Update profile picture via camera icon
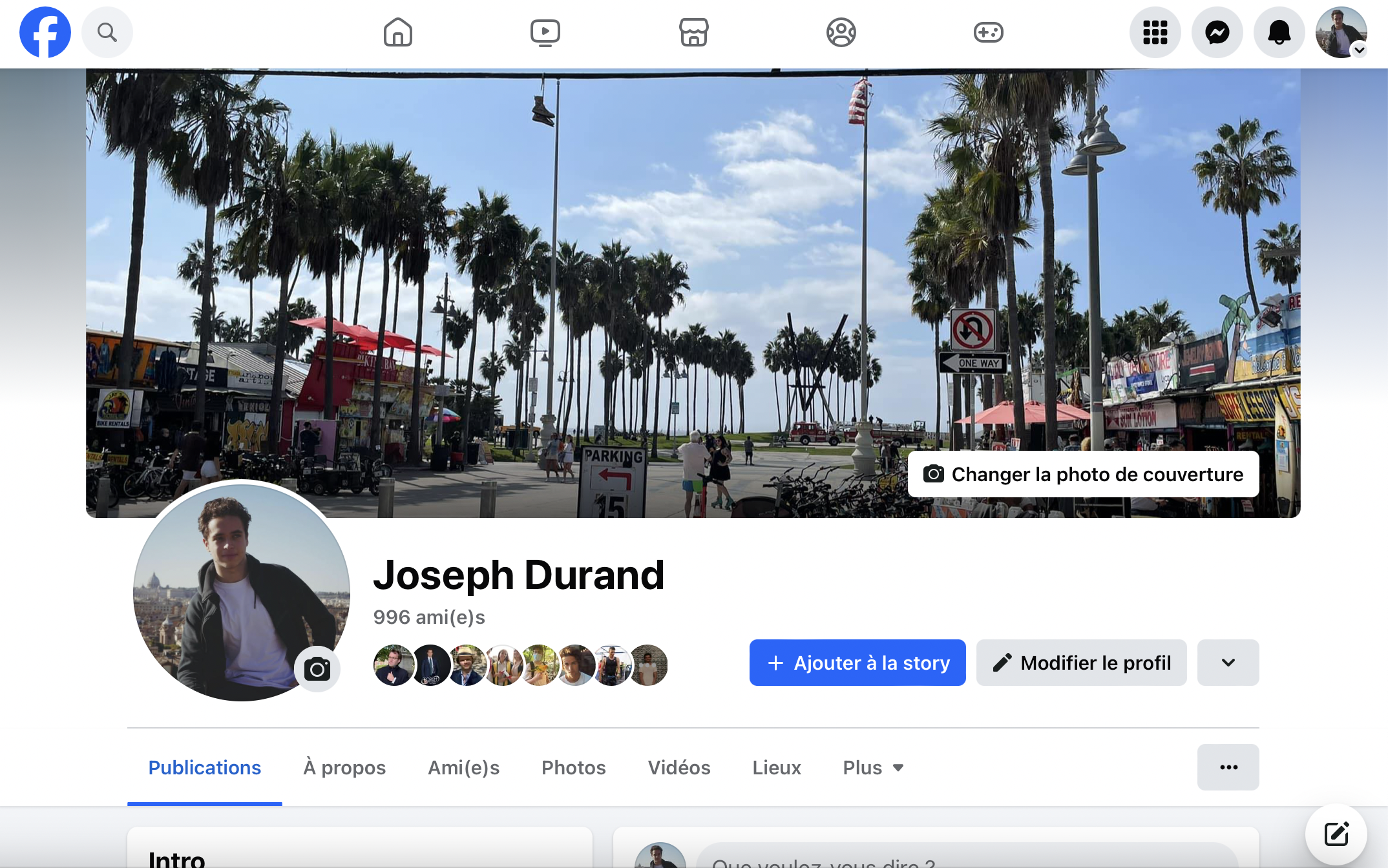The image size is (1388, 868). point(317,669)
